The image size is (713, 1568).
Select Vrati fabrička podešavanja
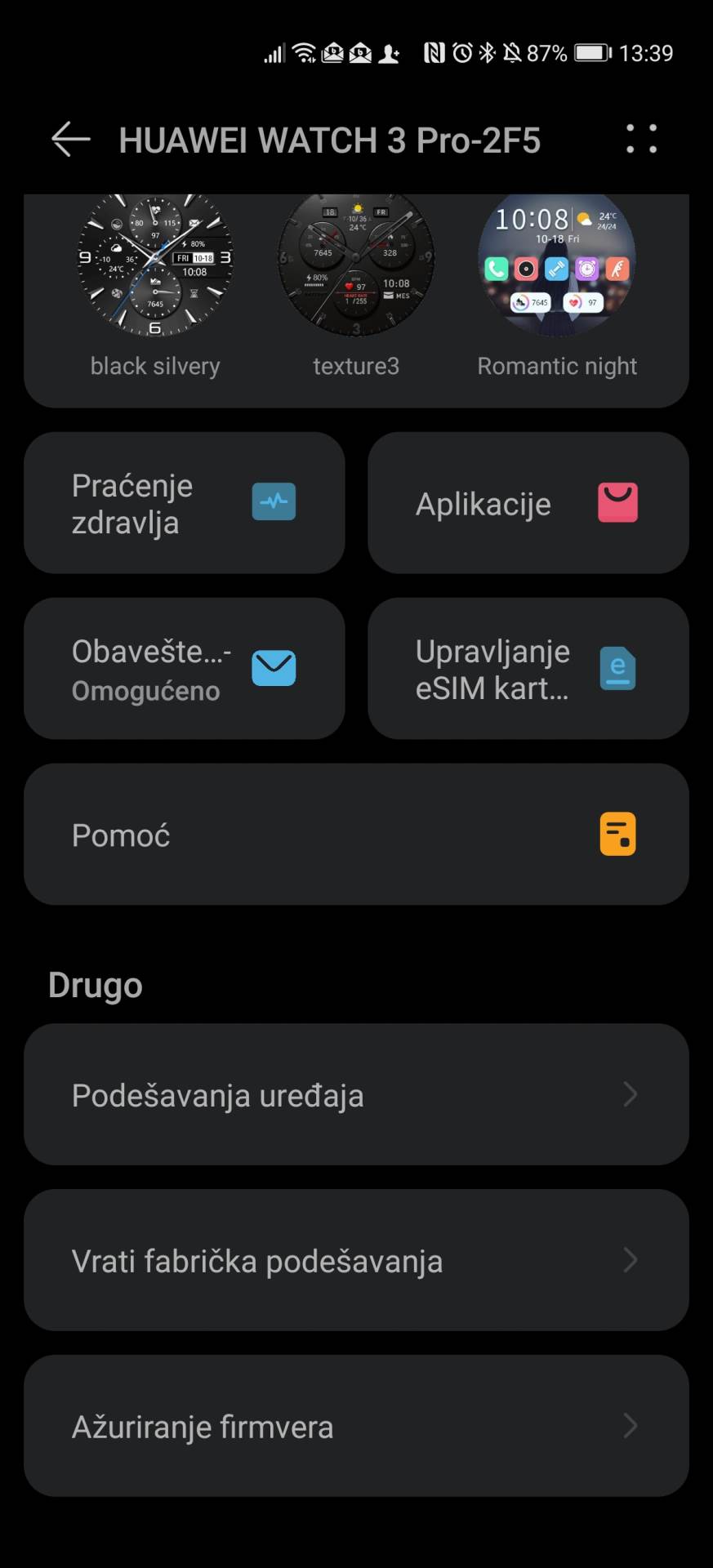click(356, 1260)
